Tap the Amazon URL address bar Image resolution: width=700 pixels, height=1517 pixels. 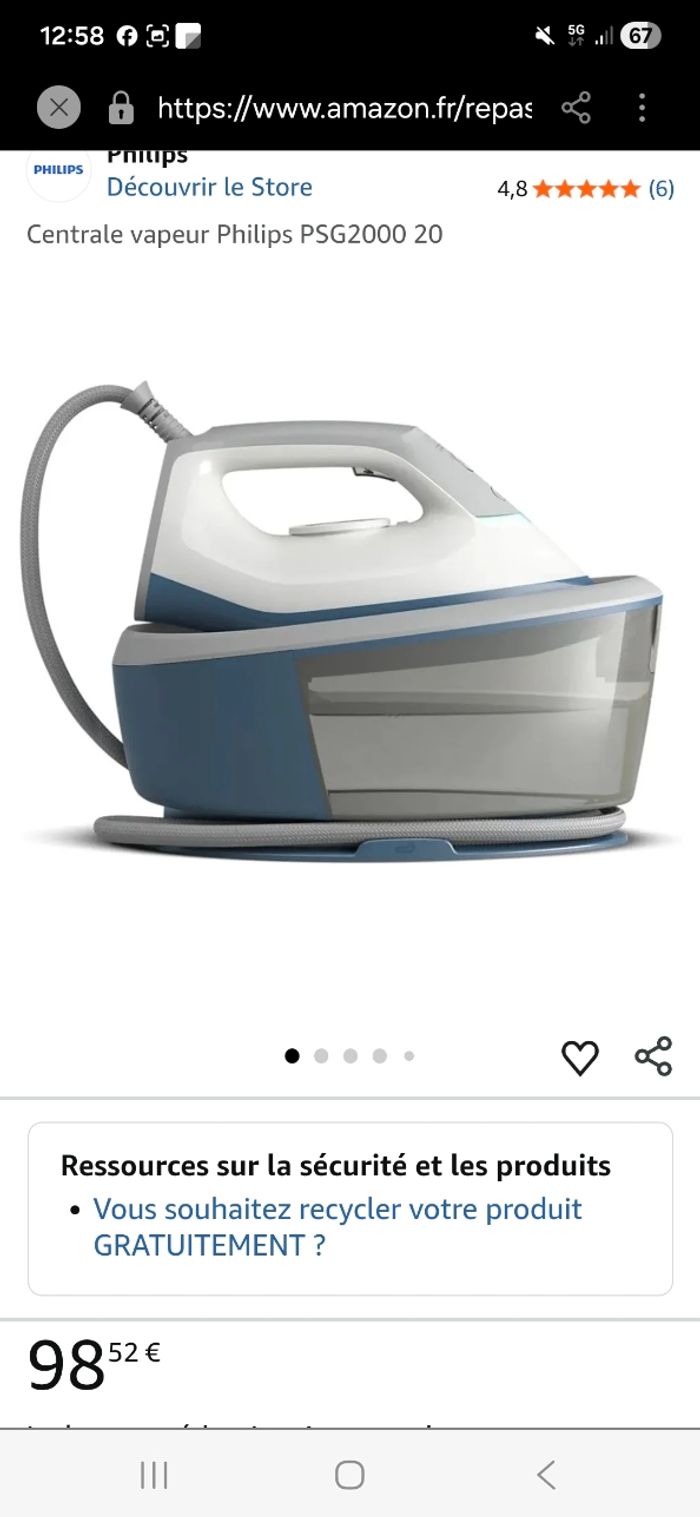click(x=344, y=108)
